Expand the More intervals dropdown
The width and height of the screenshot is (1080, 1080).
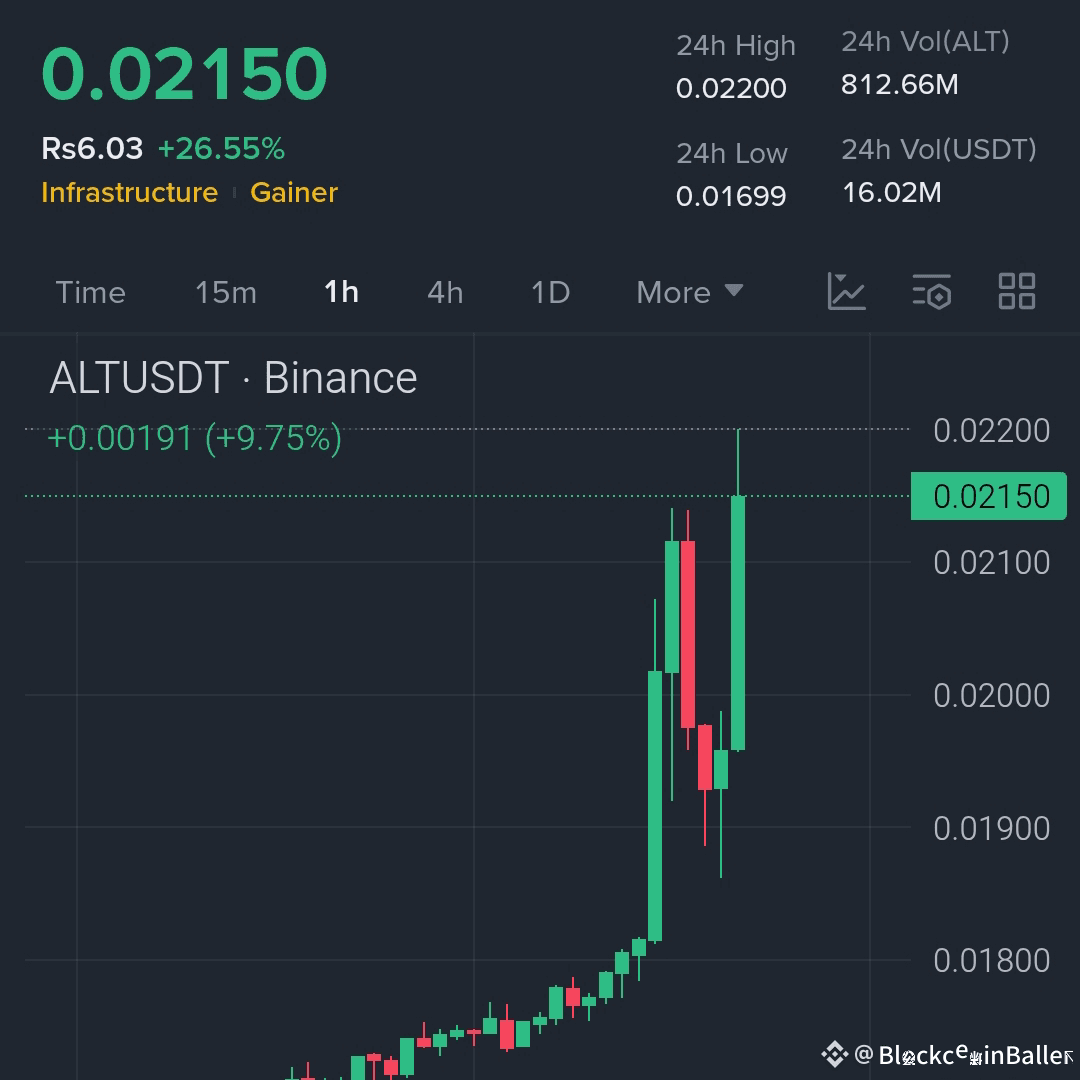pyautogui.click(x=689, y=292)
